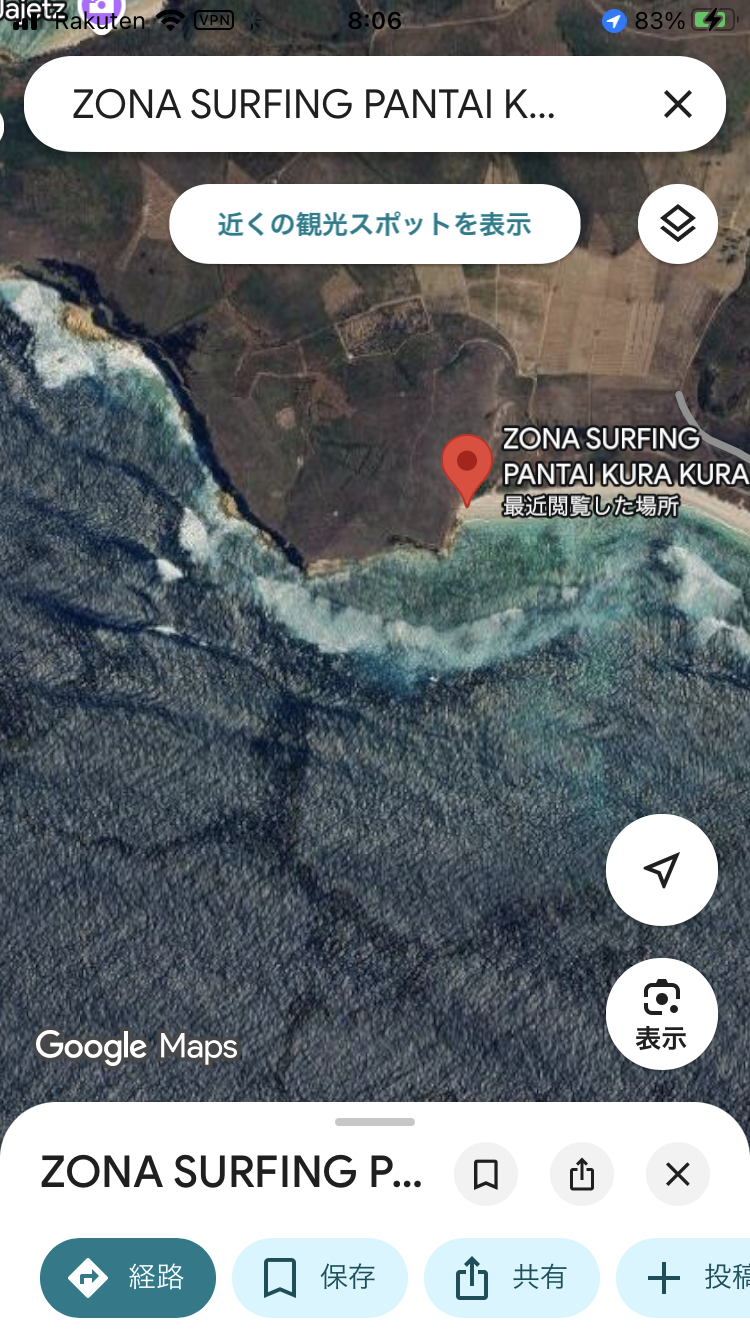
Task: Open the map layers selector
Action: 677,224
